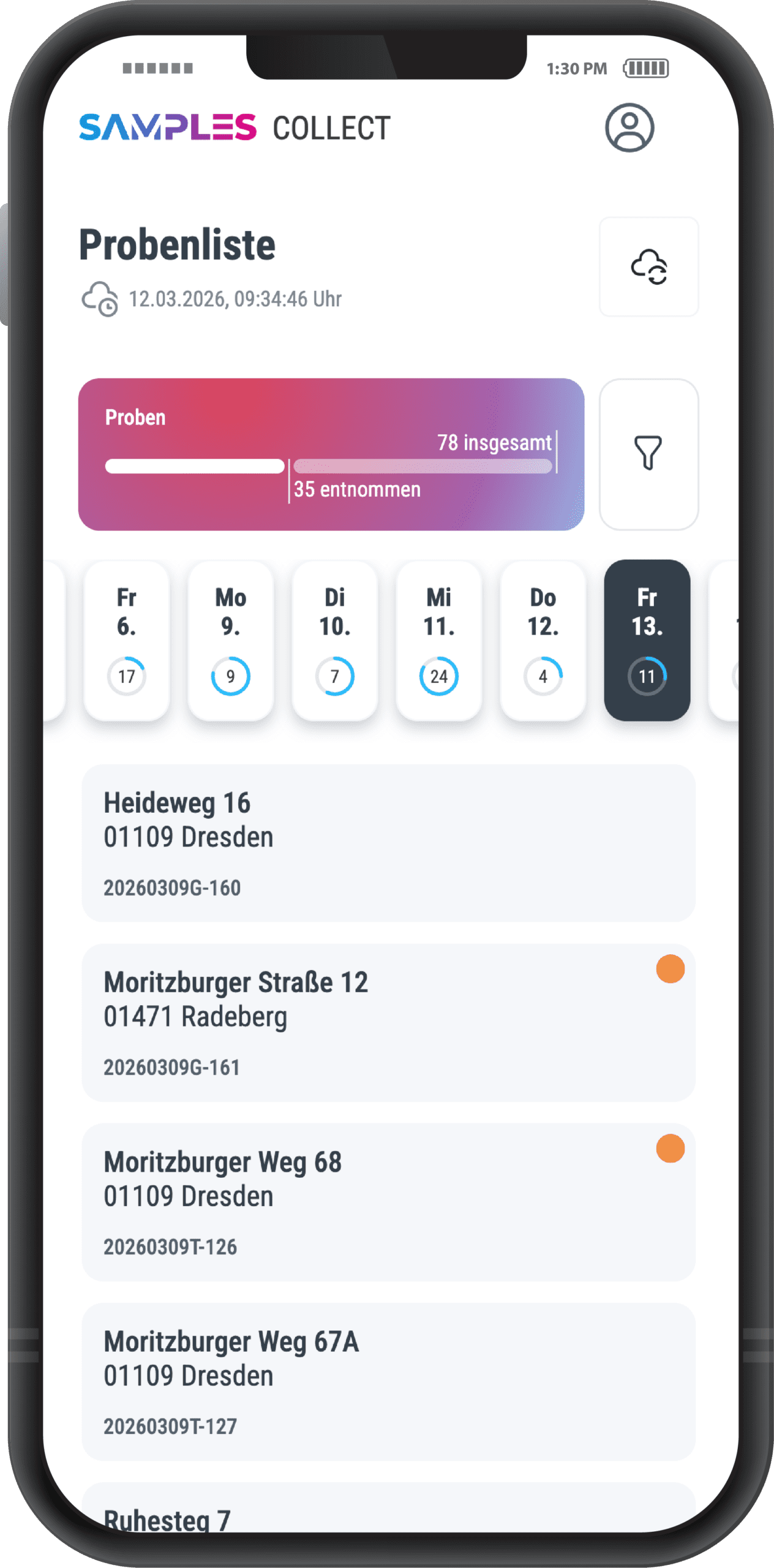Viewport: 774px width, 1568px height.
Task: Sync the sample list with the cloud
Action: coord(648,267)
